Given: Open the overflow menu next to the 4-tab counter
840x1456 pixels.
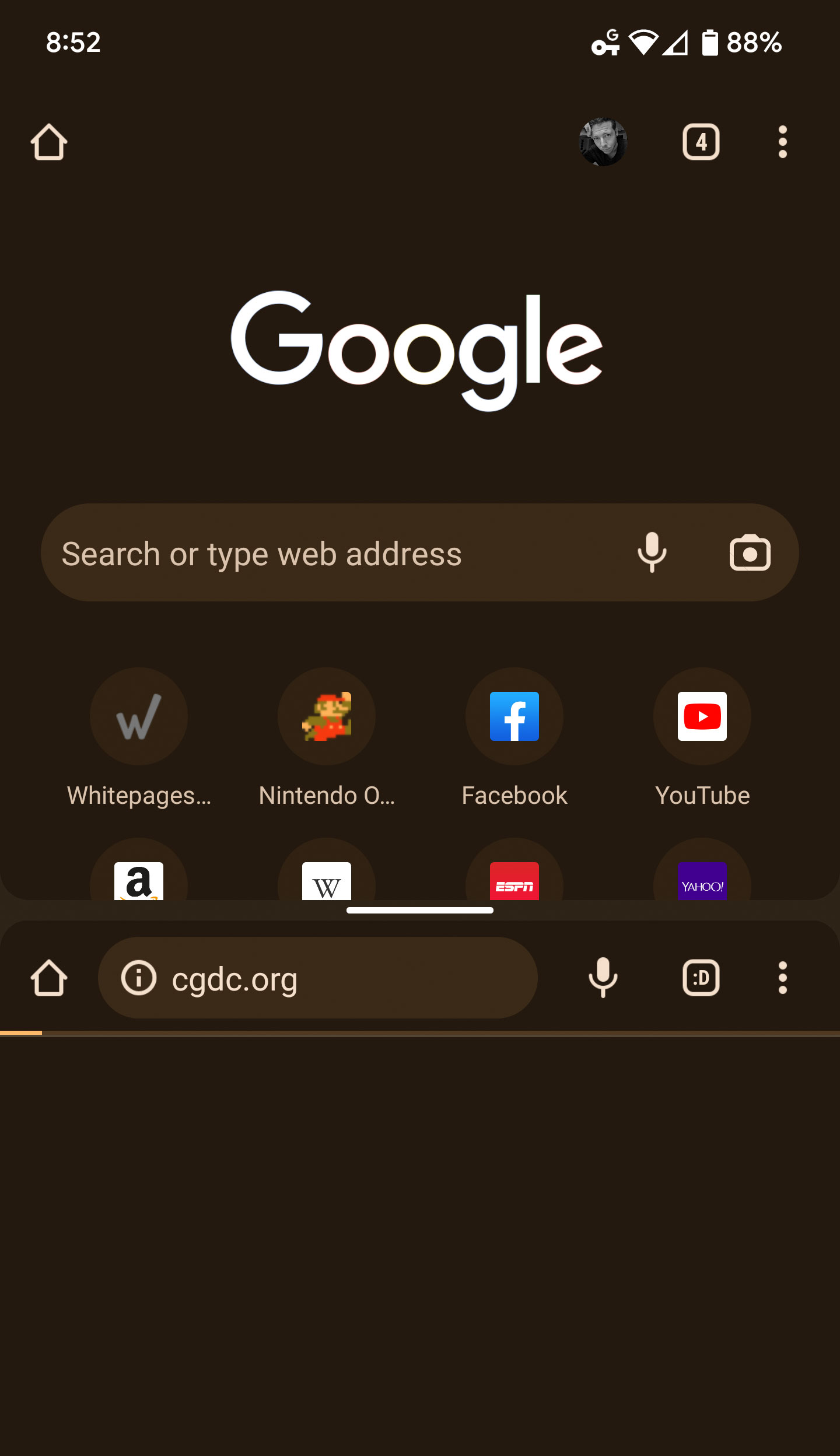Looking at the screenshot, I should [782, 142].
